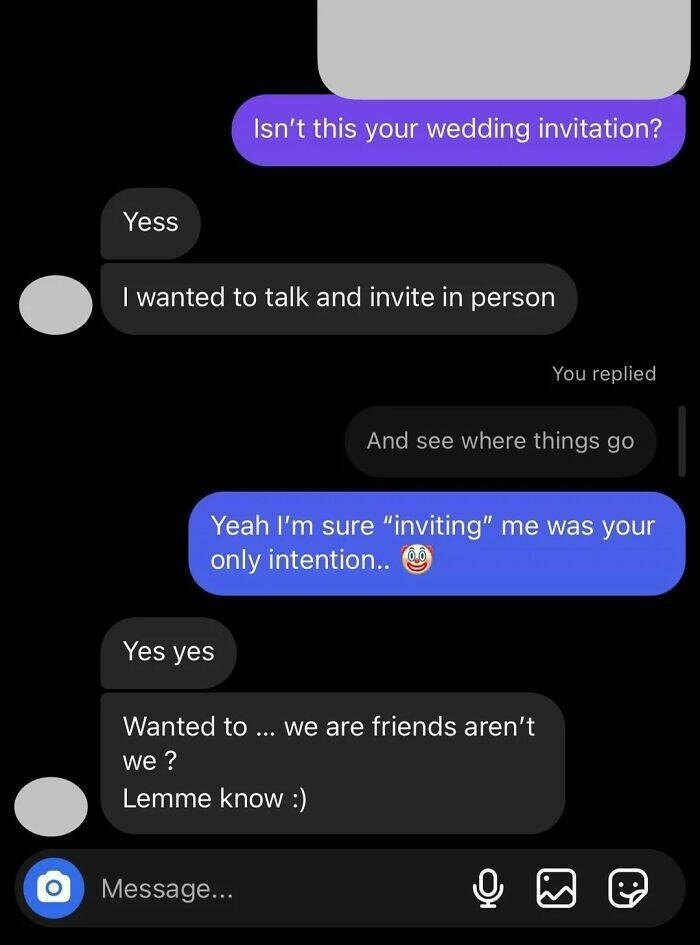
Task: Open the sticker picker
Action: (628, 887)
